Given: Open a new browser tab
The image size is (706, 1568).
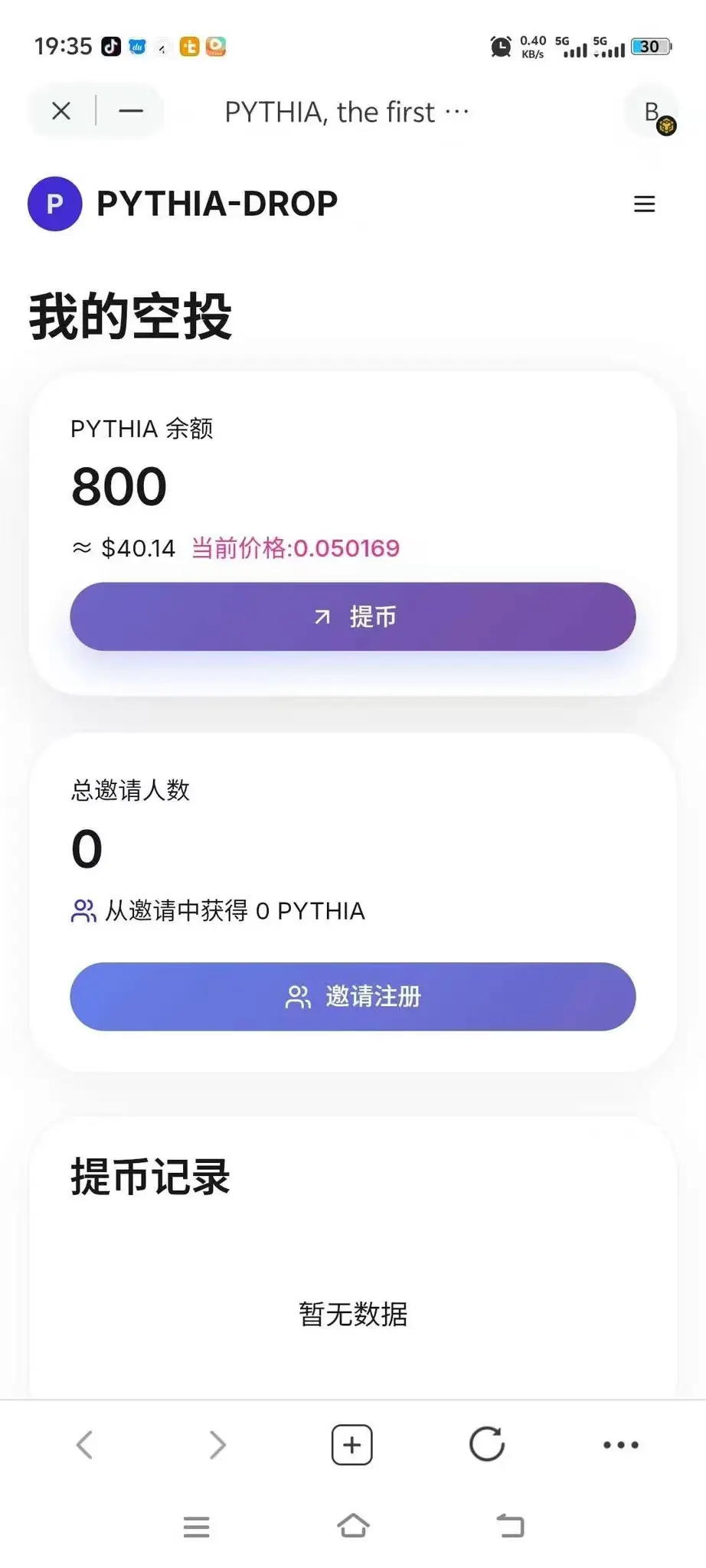Looking at the screenshot, I should point(352,1445).
